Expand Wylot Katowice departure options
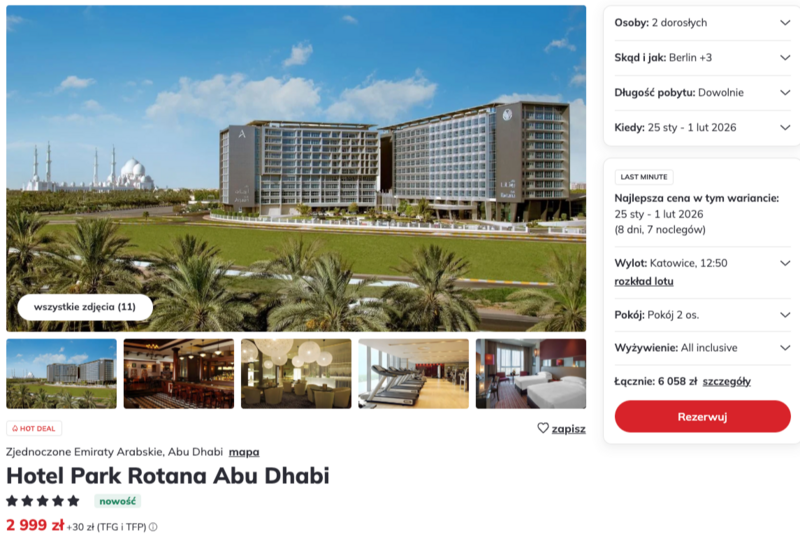 point(702,263)
